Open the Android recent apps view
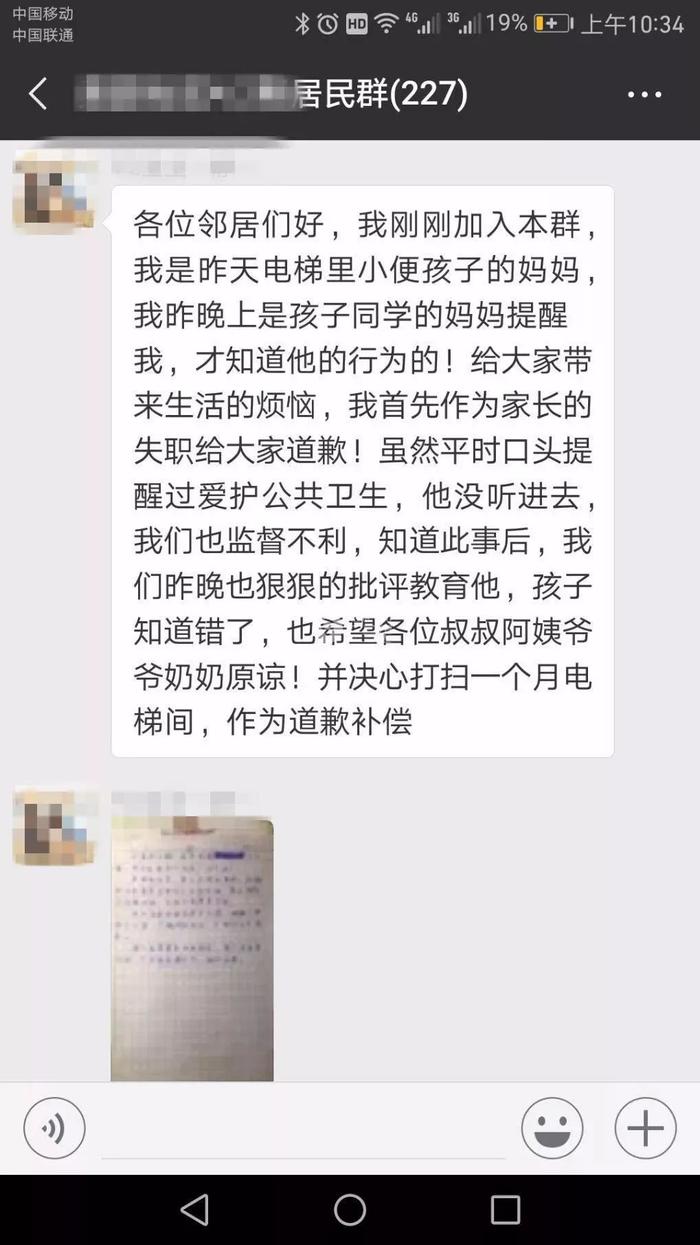Image resolution: width=700 pixels, height=1245 pixels. [505, 1209]
